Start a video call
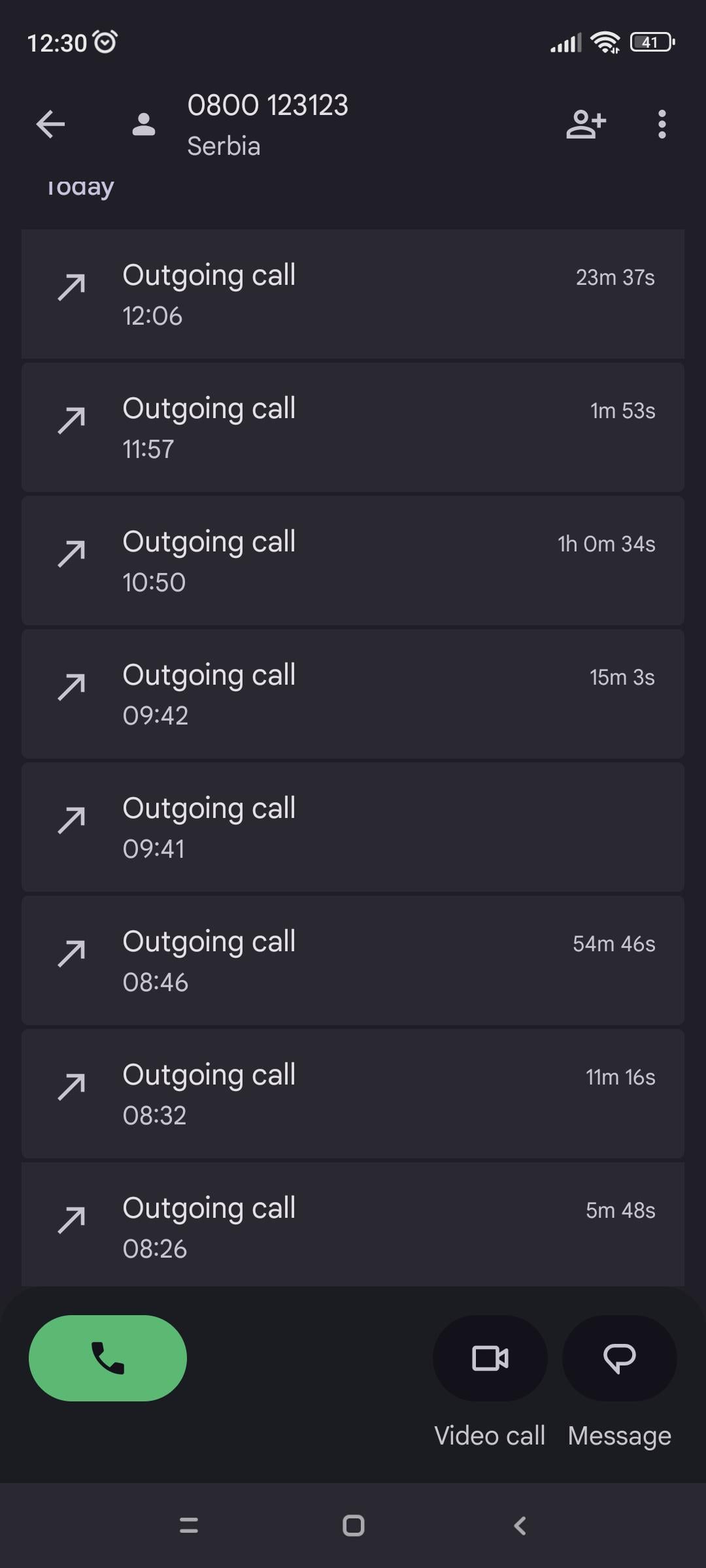 (x=490, y=1358)
